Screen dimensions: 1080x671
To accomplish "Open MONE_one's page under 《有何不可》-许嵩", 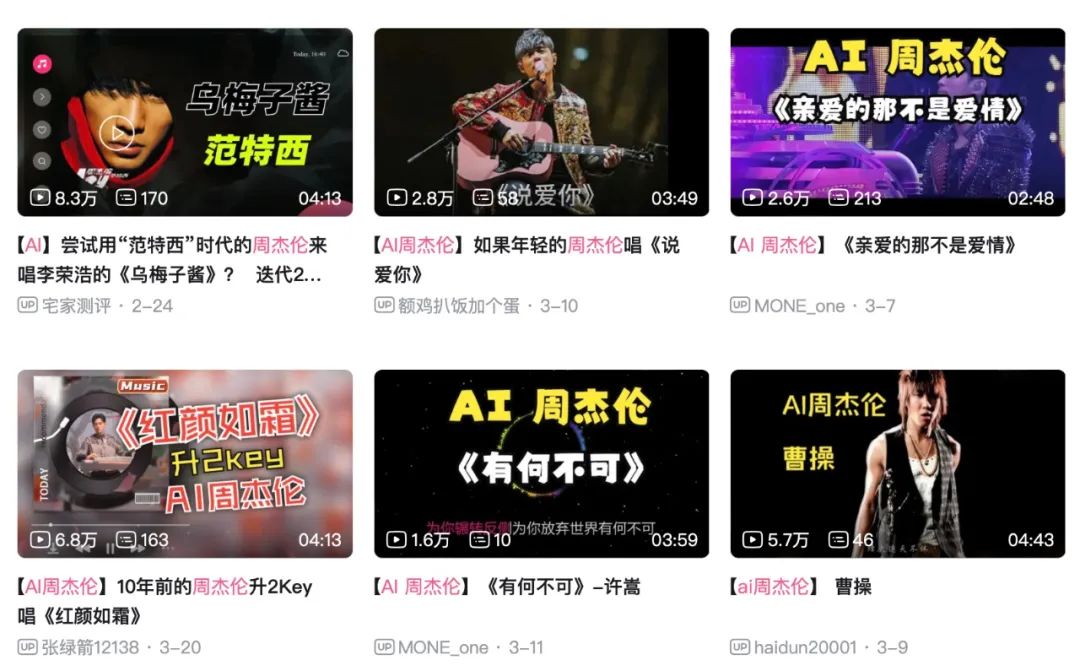I will coord(443,647).
